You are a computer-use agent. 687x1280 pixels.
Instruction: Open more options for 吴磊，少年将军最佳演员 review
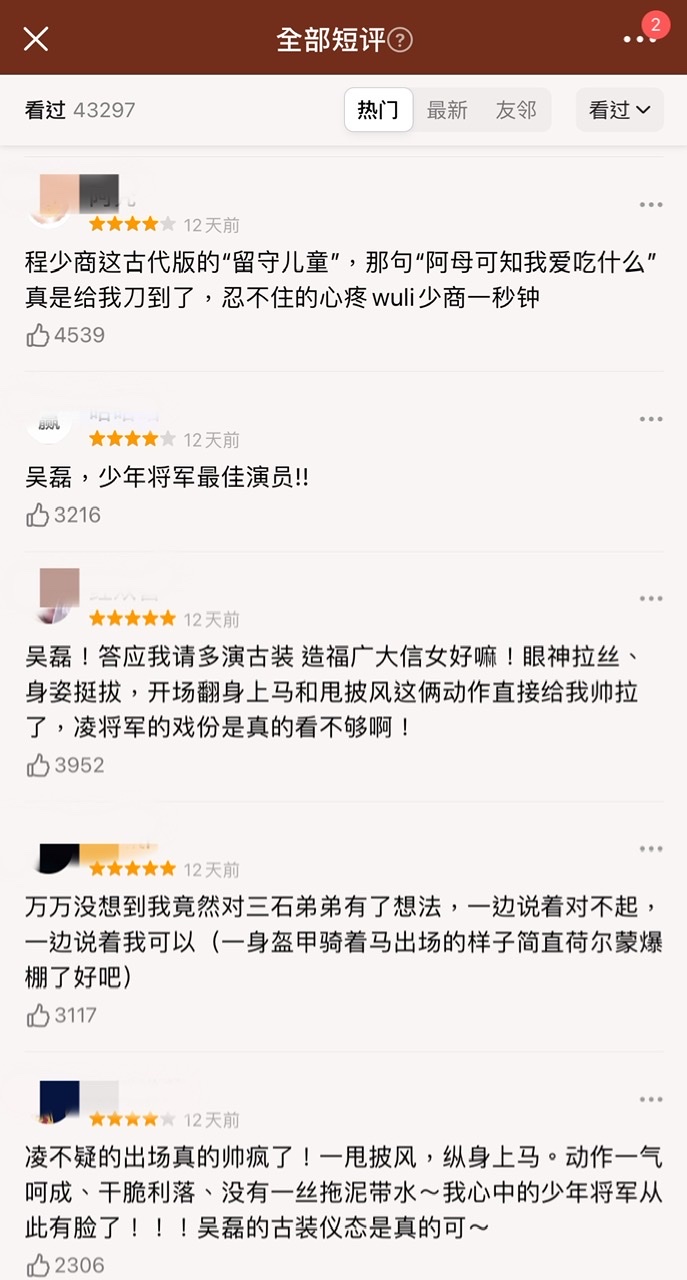(x=651, y=419)
